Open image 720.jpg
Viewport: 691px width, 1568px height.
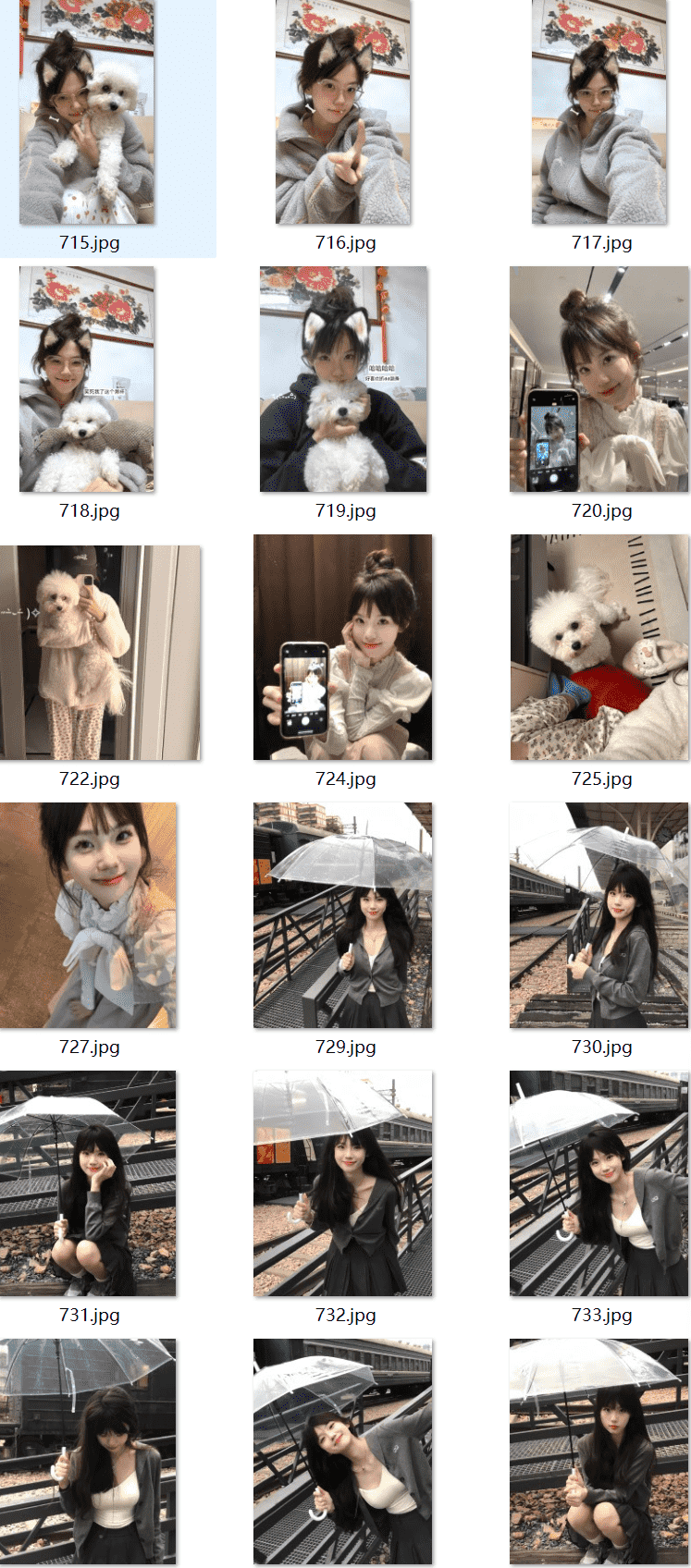tap(599, 379)
